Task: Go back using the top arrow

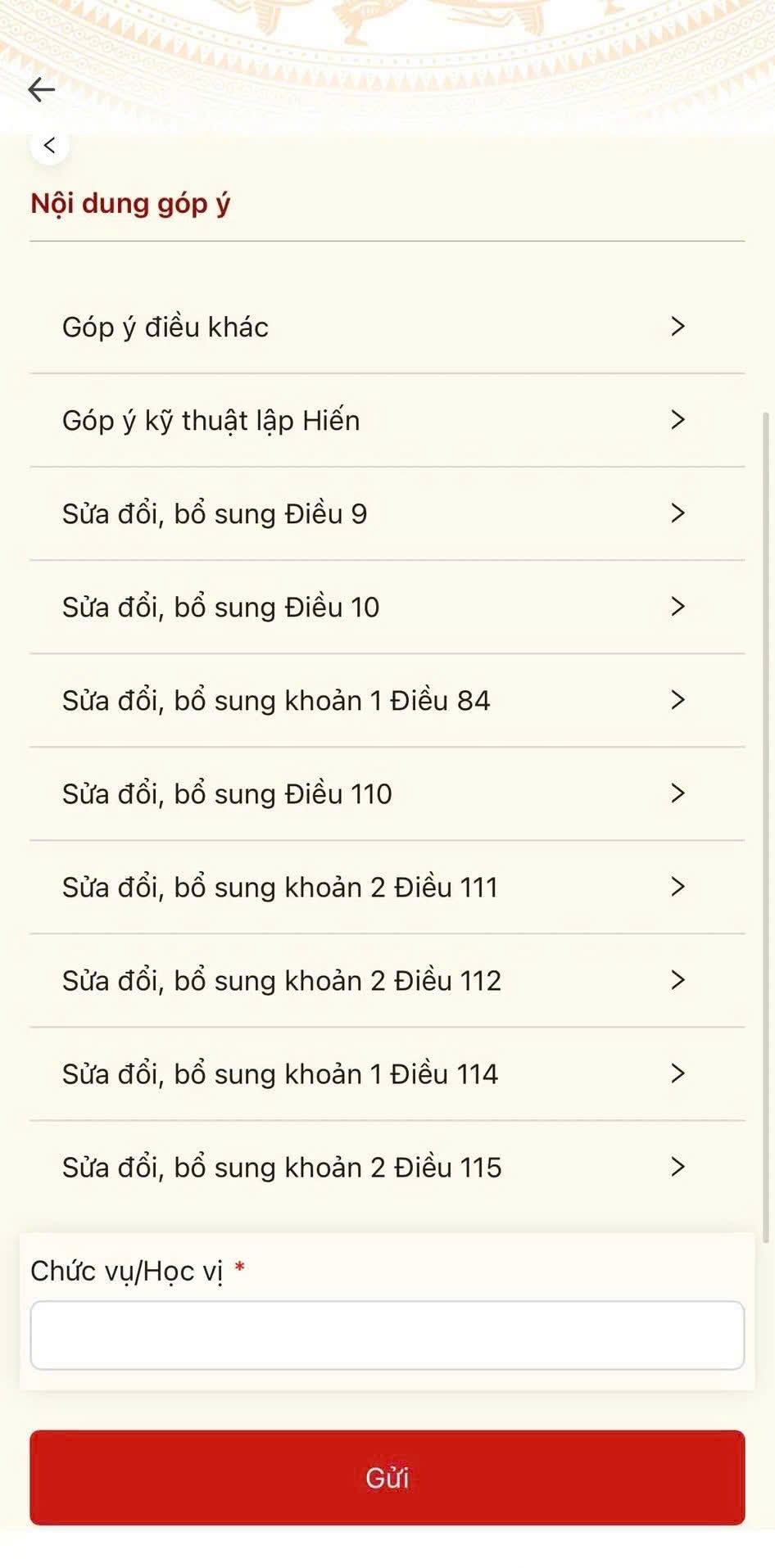Action: pyautogui.click(x=41, y=89)
